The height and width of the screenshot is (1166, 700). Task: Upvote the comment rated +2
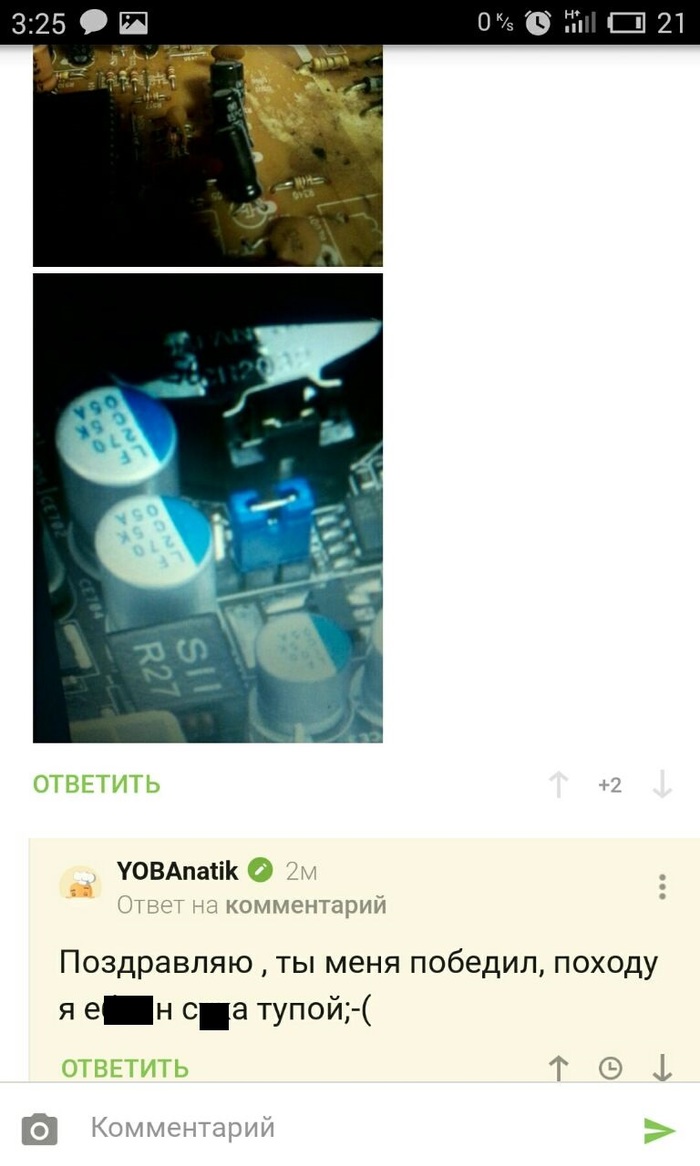click(x=559, y=785)
